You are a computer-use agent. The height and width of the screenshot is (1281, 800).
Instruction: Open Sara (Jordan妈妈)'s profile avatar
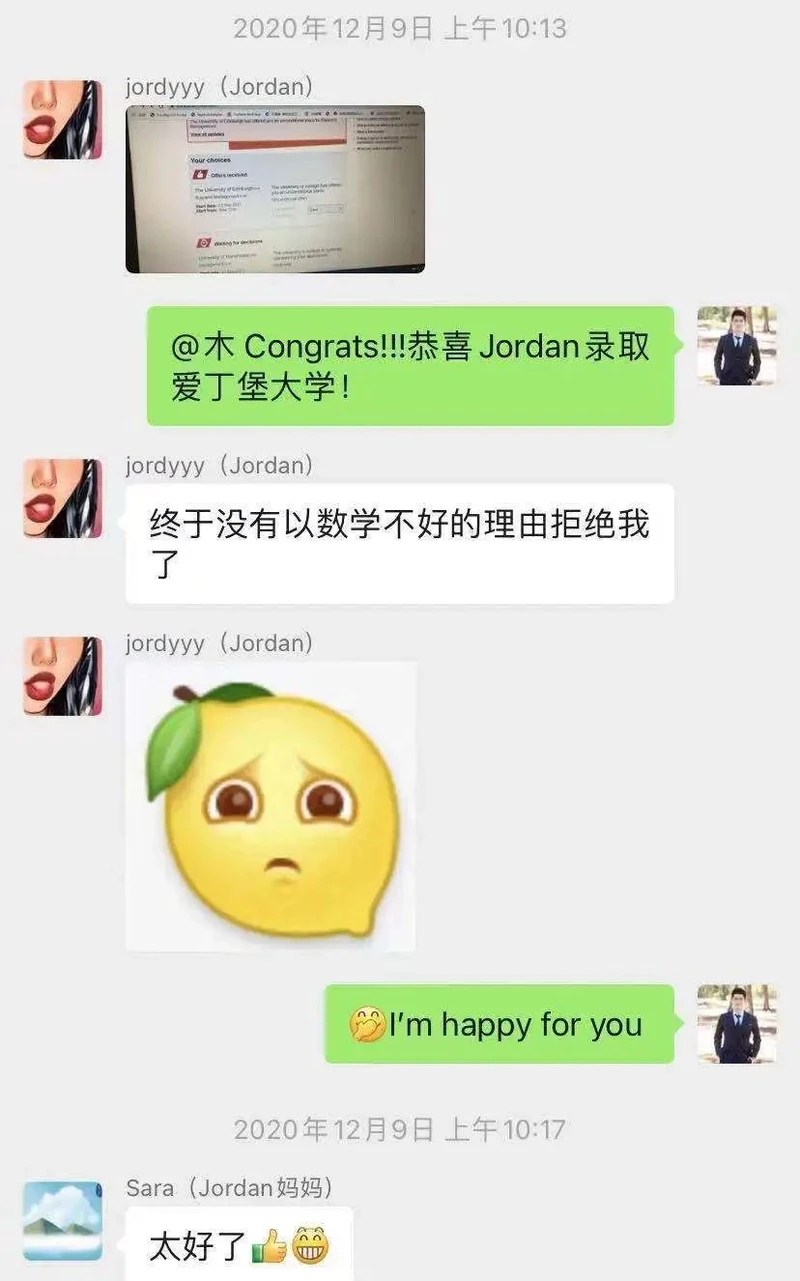63,1220
